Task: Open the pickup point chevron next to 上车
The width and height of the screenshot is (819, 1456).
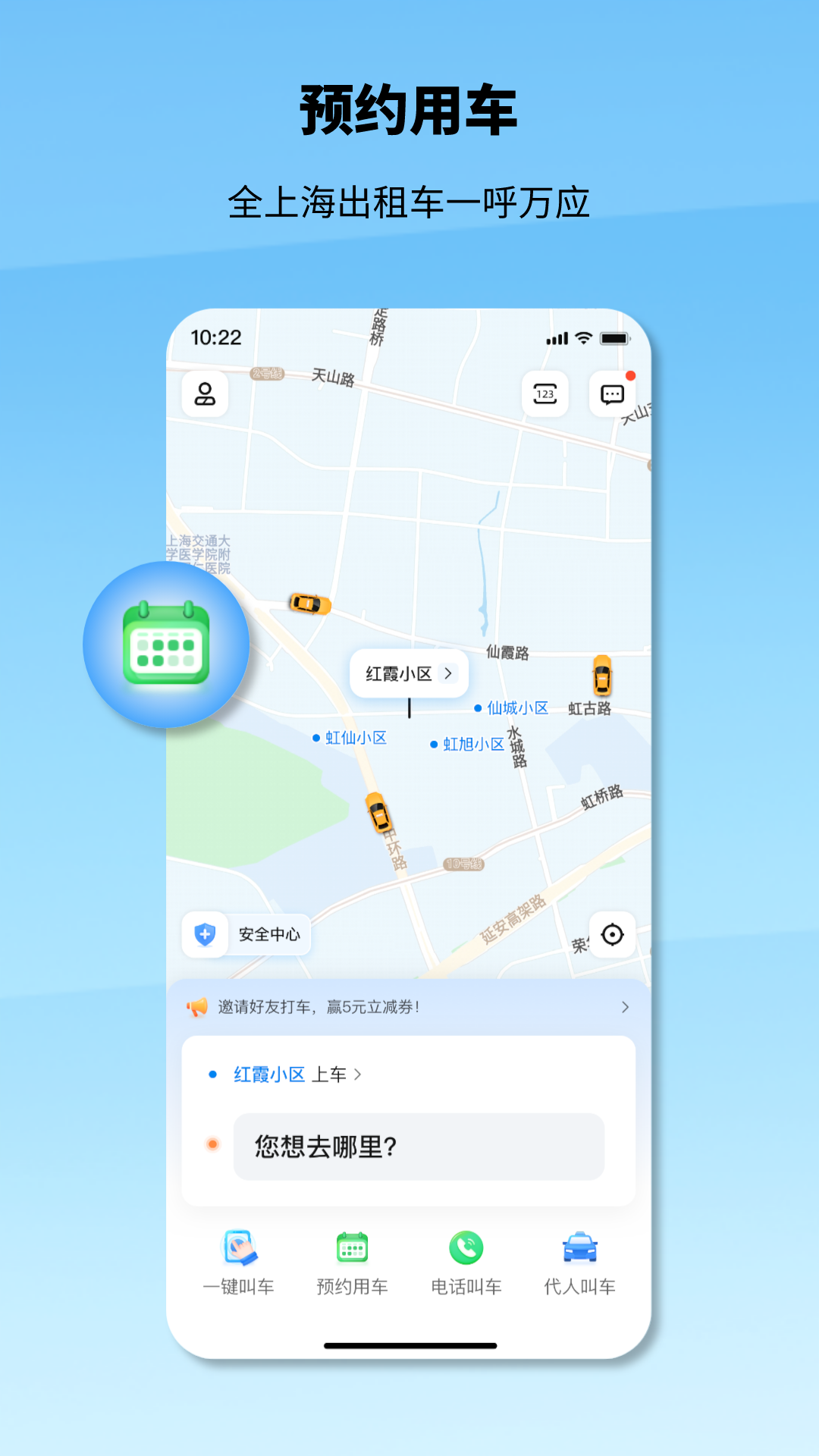Action: (x=359, y=1074)
